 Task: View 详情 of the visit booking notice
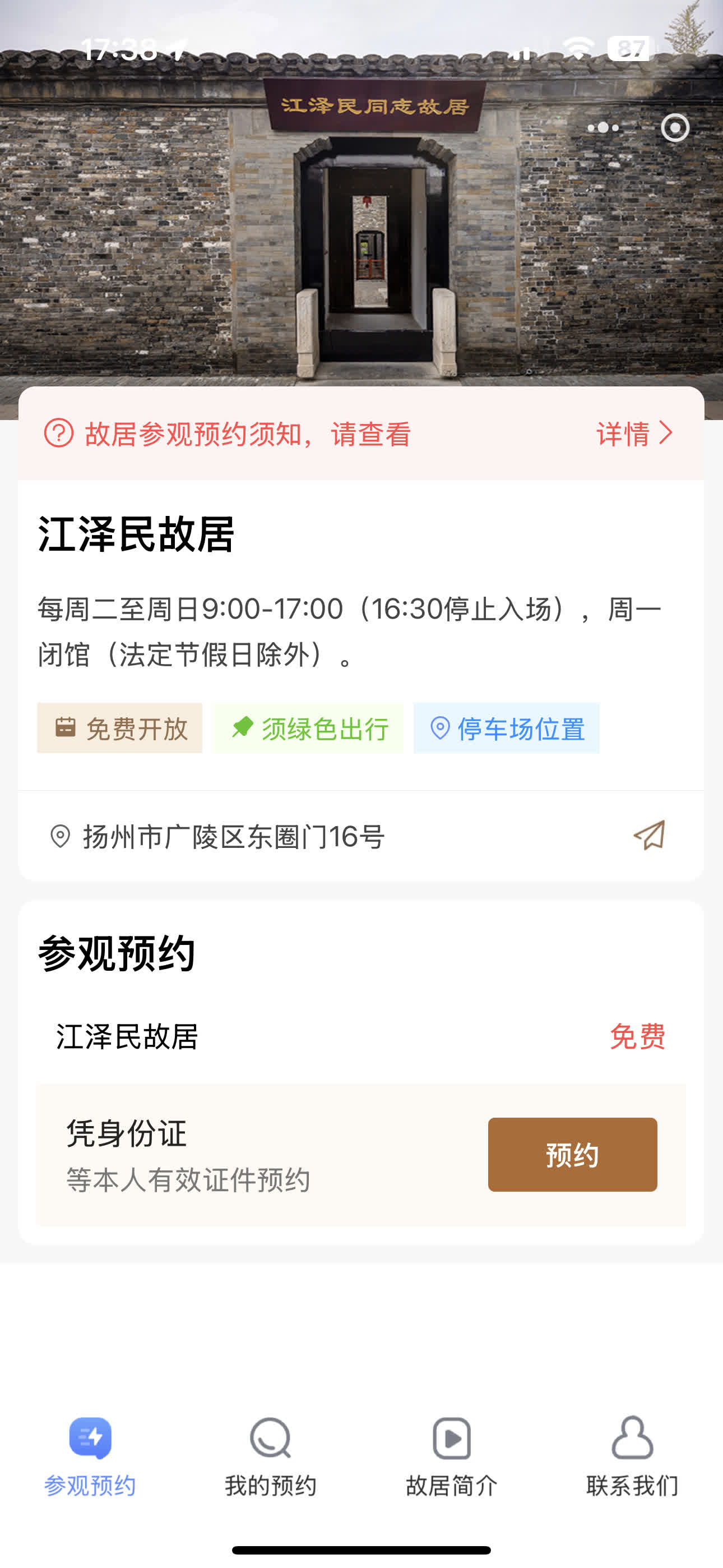tap(635, 434)
